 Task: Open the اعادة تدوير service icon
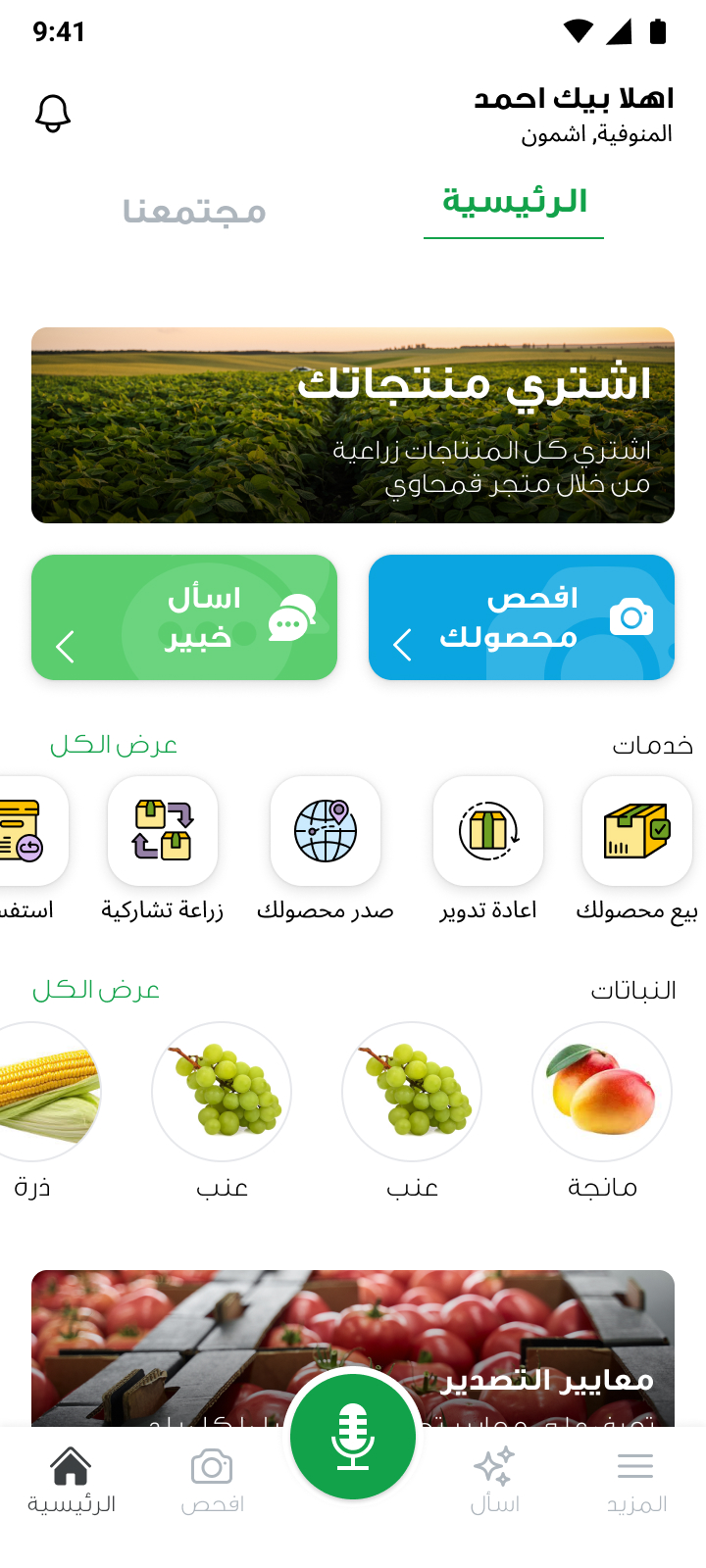(x=488, y=830)
